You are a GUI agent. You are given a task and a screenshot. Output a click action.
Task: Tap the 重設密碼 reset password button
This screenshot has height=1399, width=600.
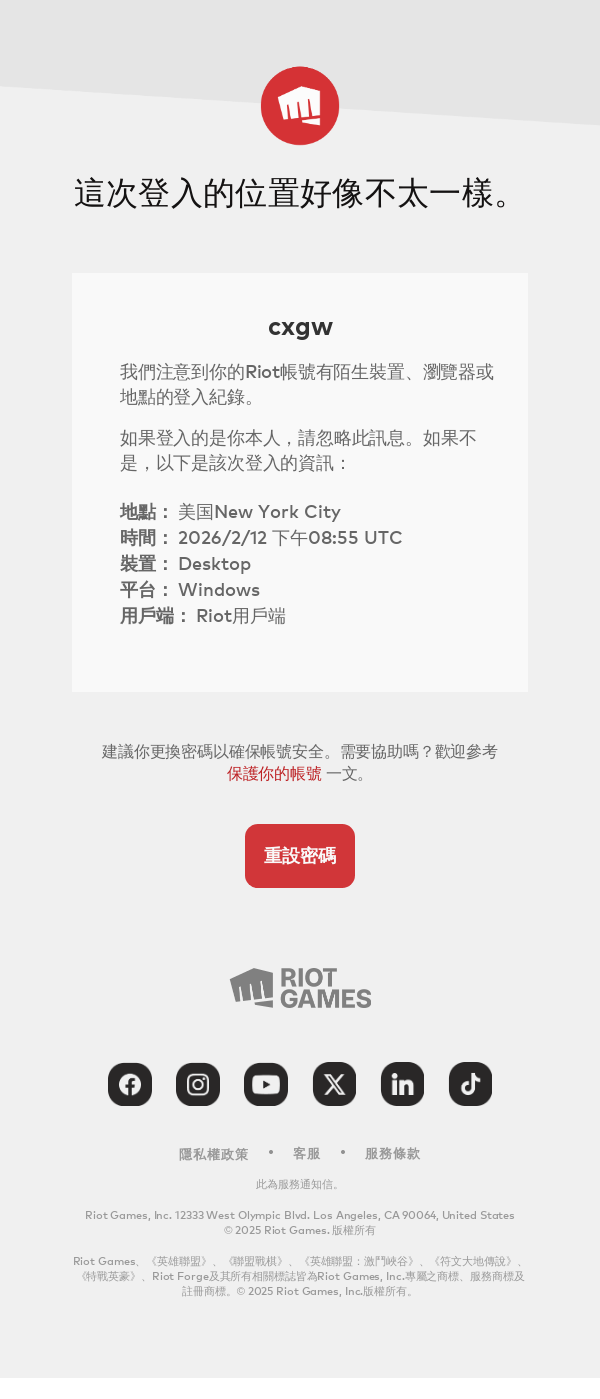coord(300,856)
